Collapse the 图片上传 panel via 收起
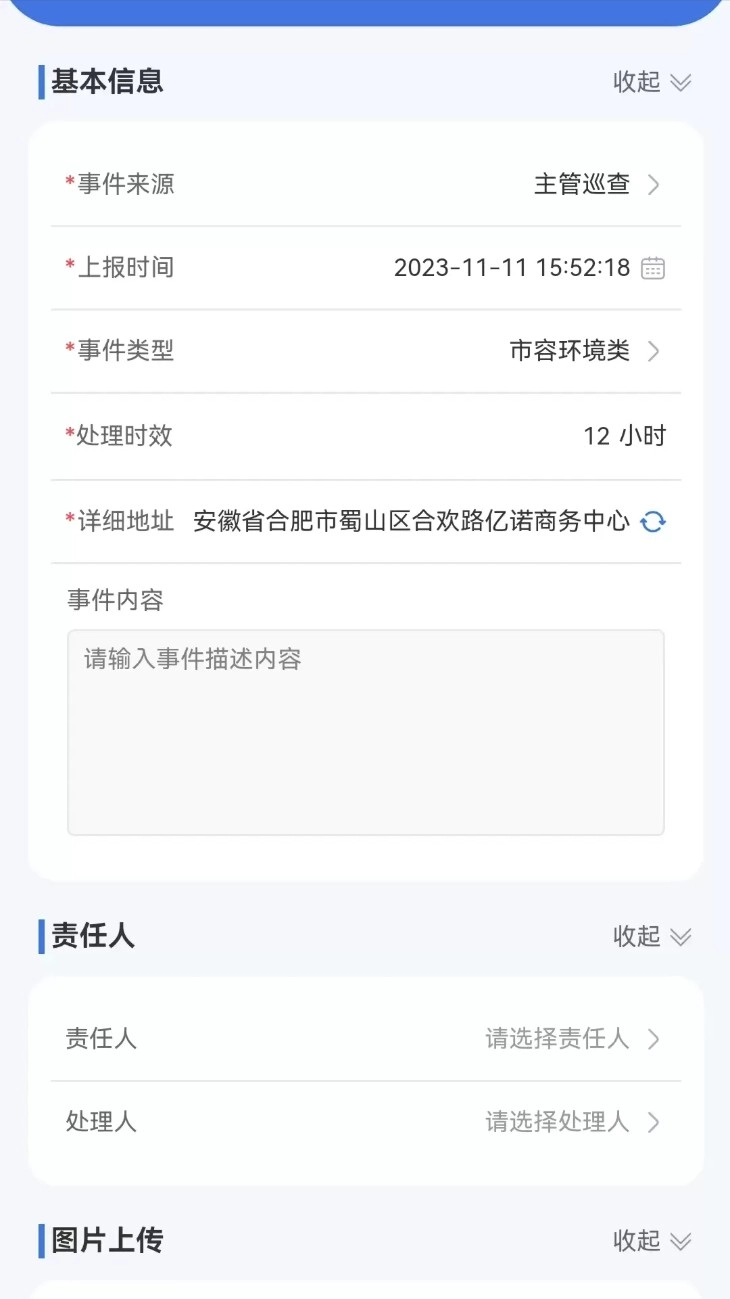The image size is (730, 1299). click(x=637, y=1241)
